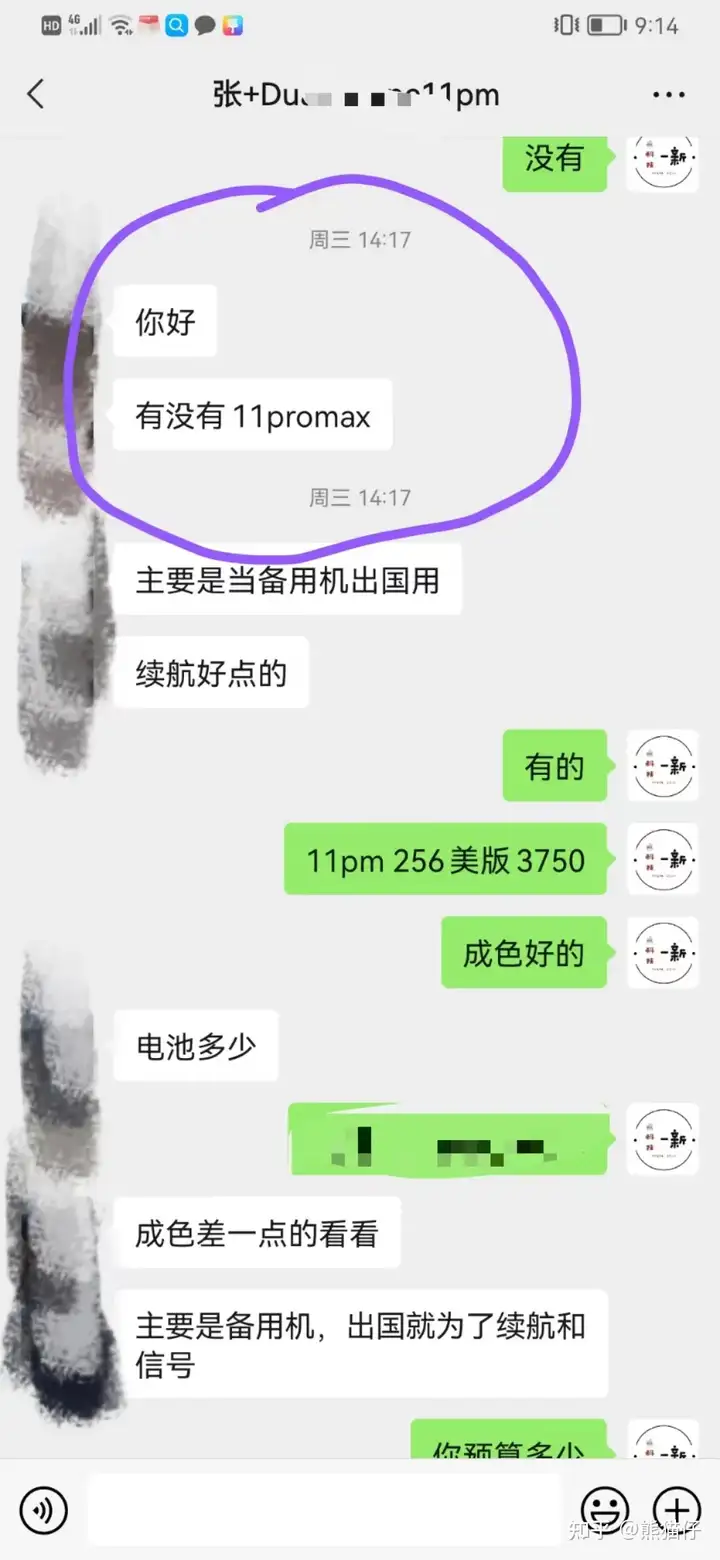The height and width of the screenshot is (1560, 720).
Task: Open sender's avatar next to 有的
Action: click(x=662, y=767)
